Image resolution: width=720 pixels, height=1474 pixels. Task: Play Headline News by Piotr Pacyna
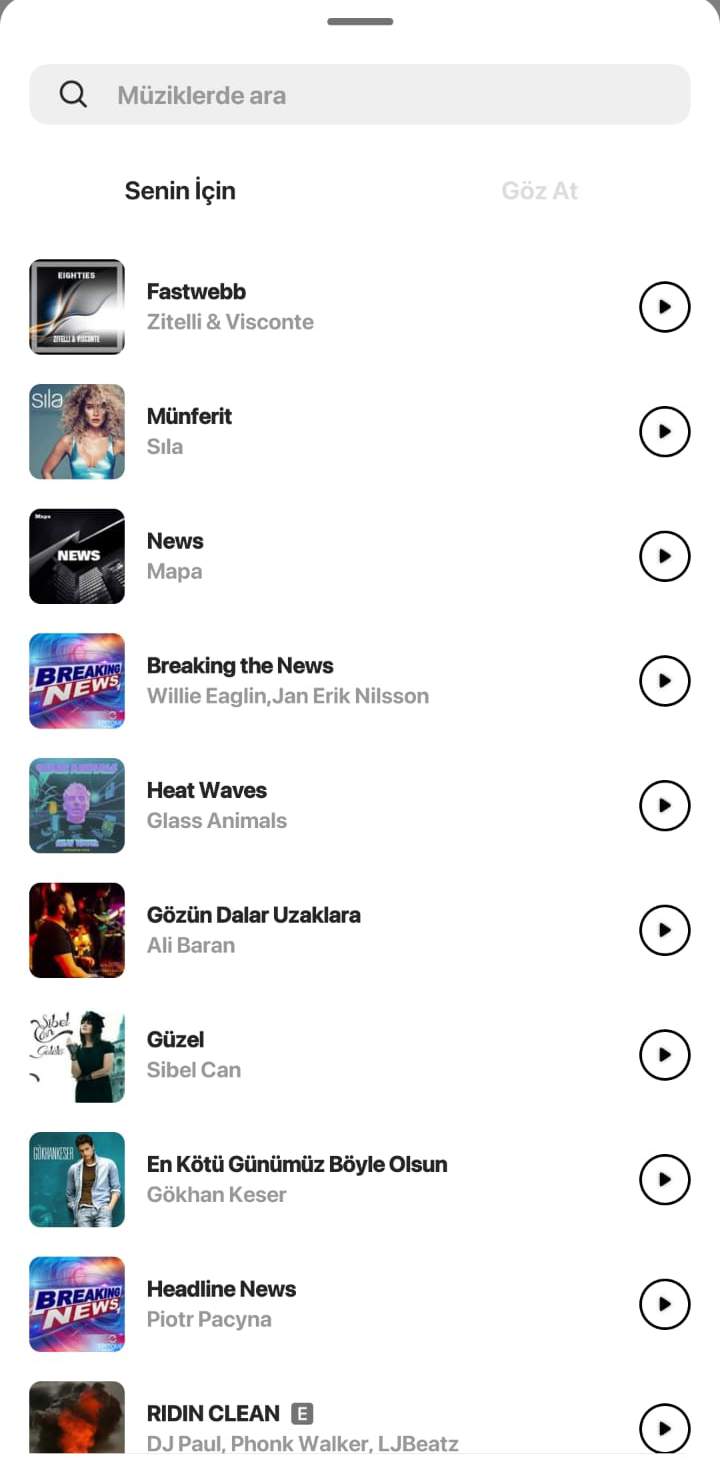point(664,1304)
